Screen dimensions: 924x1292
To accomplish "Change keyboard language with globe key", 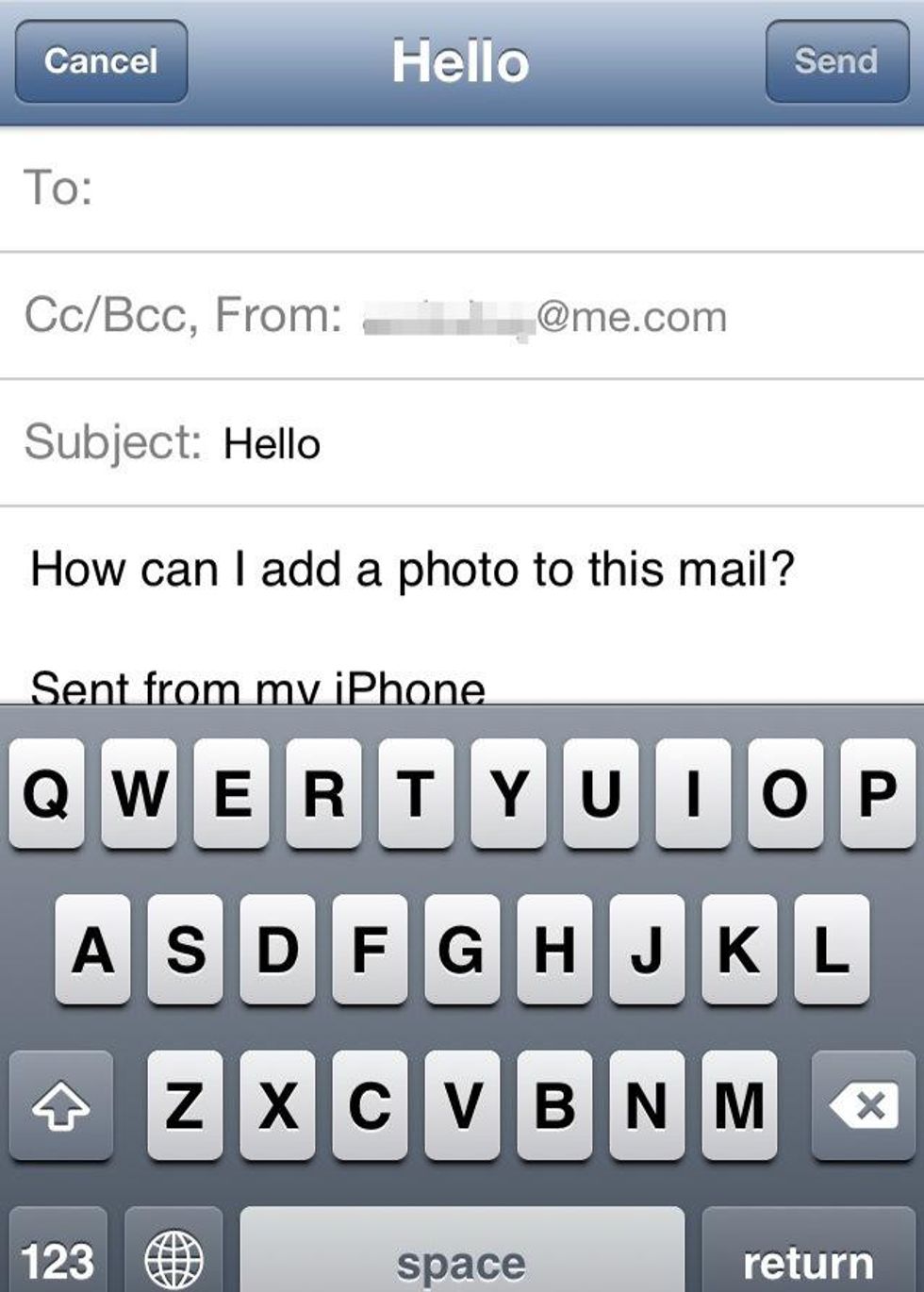I will point(173,1260).
